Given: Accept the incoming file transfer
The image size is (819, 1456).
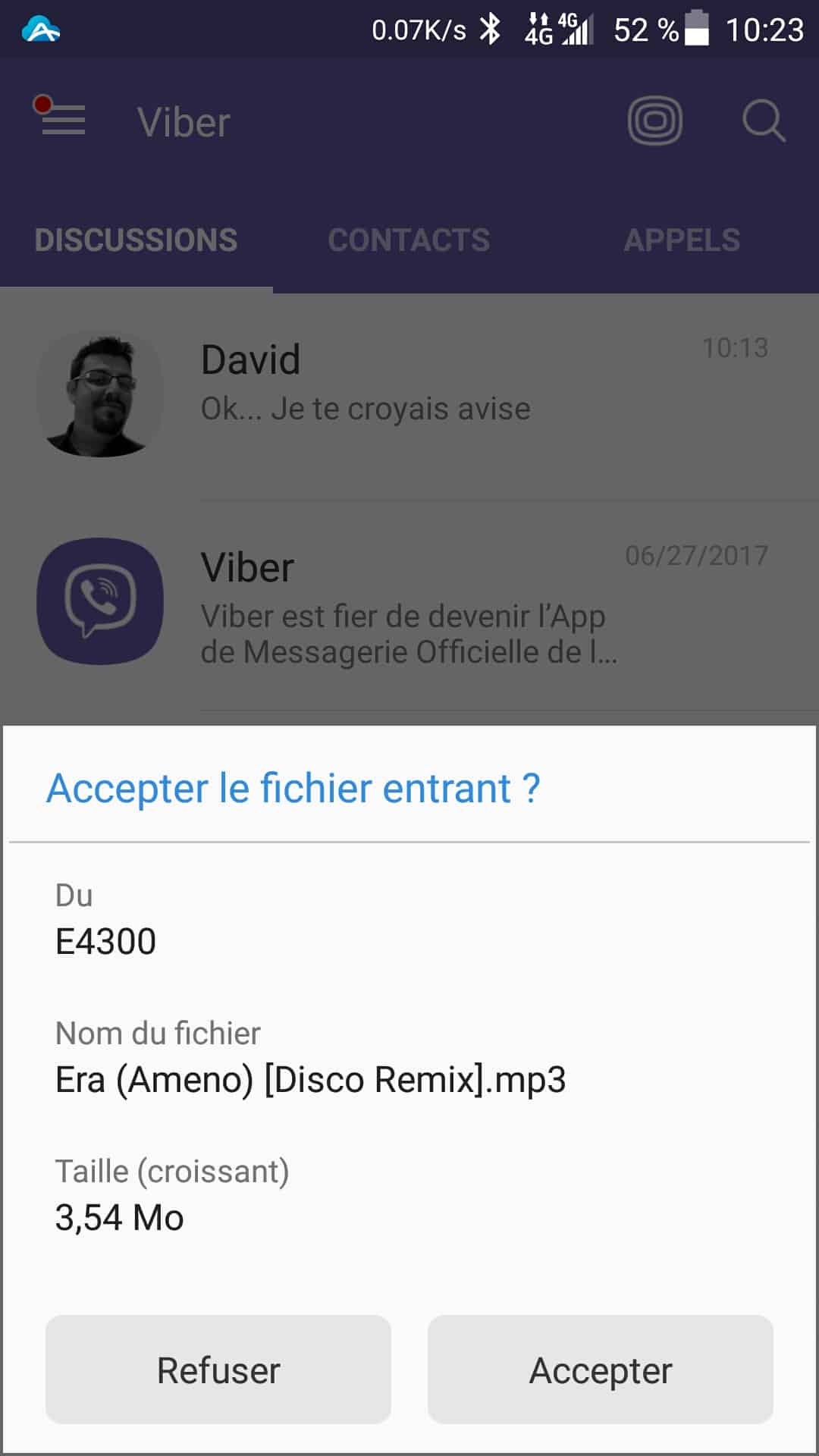Looking at the screenshot, I should point(600,1370).
